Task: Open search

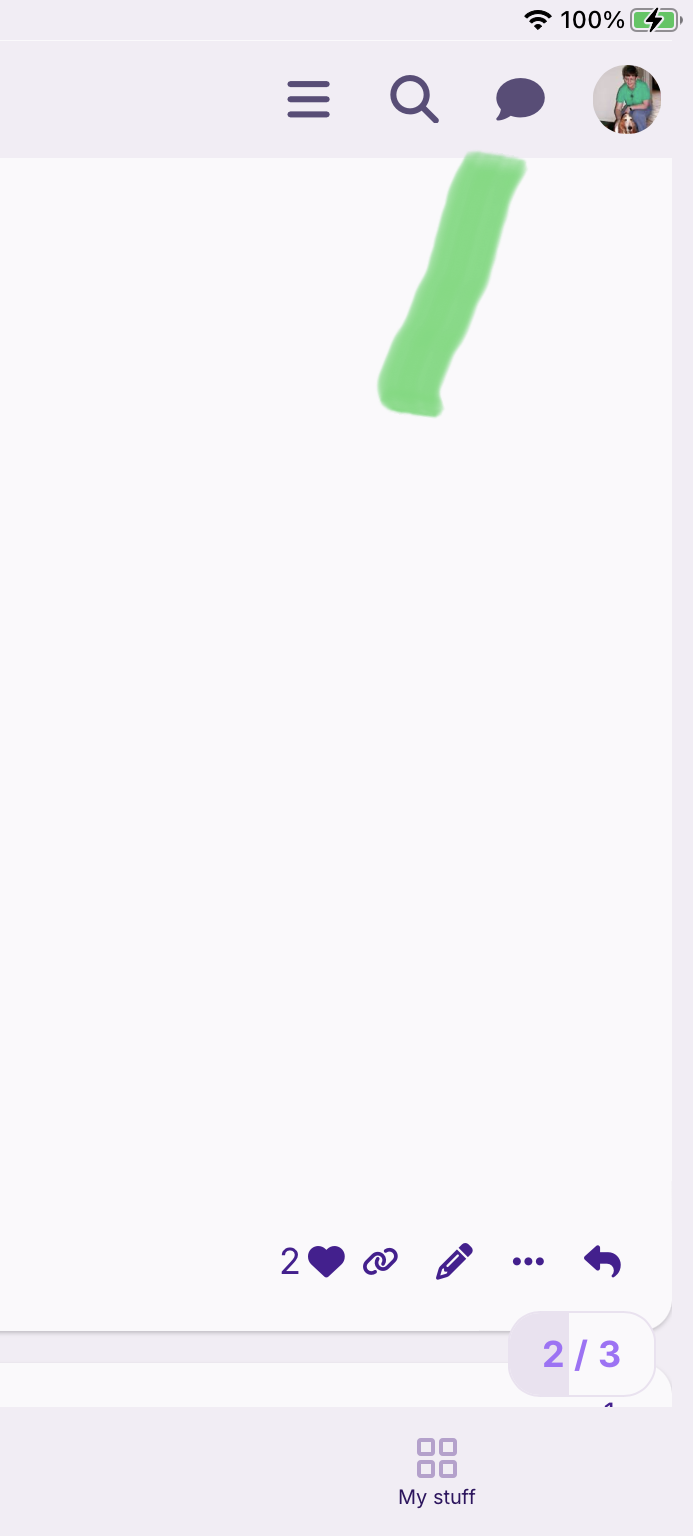Action: (414, 100)
